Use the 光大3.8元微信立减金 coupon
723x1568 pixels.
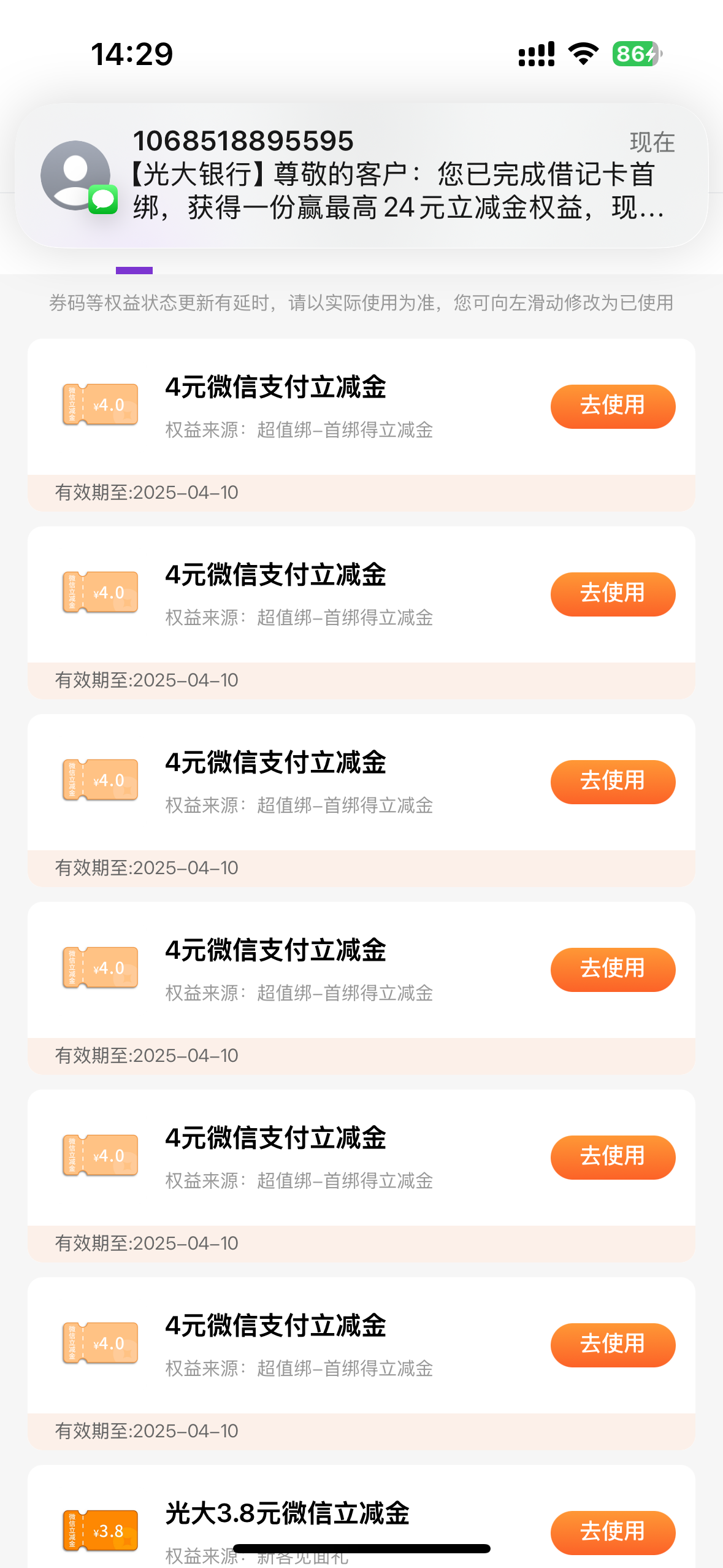pyautogui.click(x=612, y=1531)
